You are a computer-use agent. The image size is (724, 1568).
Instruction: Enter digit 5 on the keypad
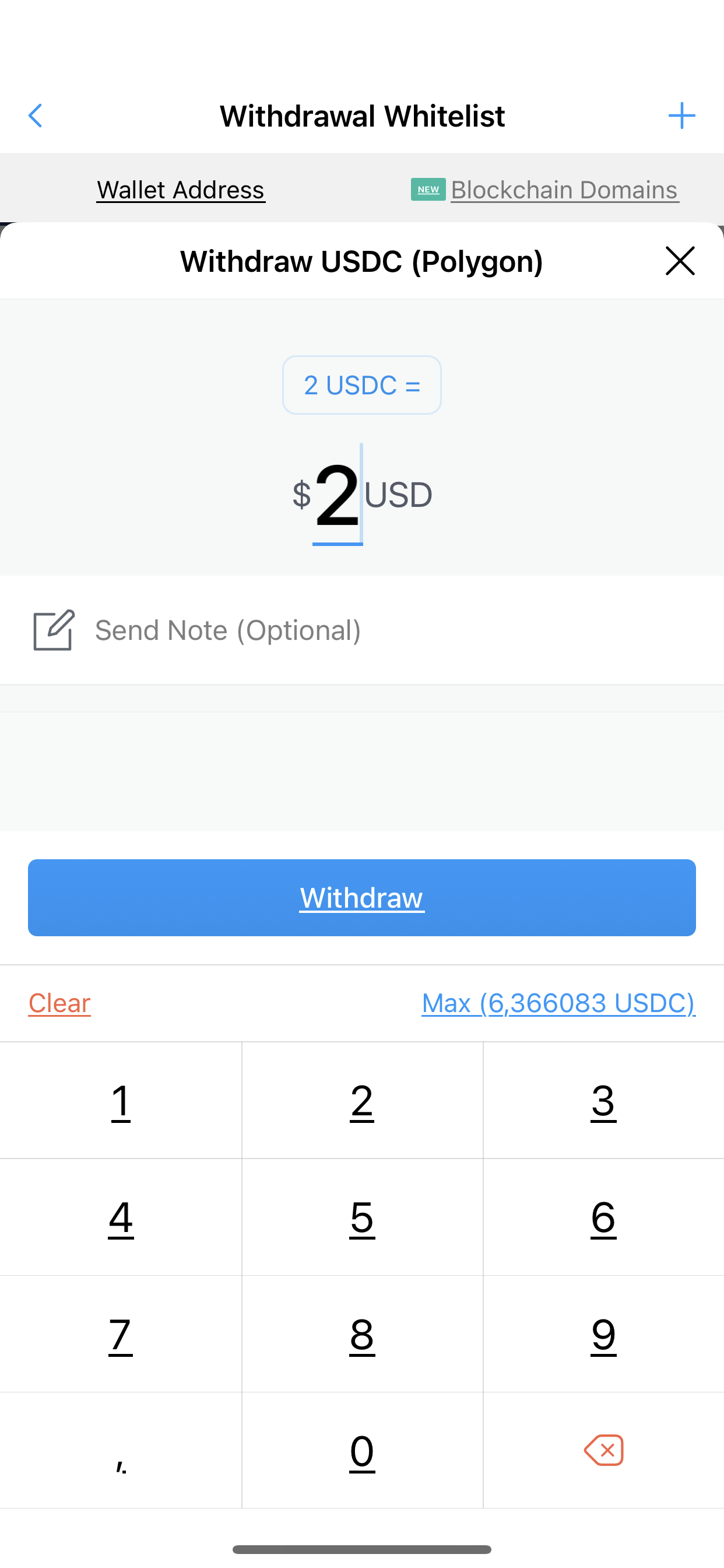(x=362, y=1217)
